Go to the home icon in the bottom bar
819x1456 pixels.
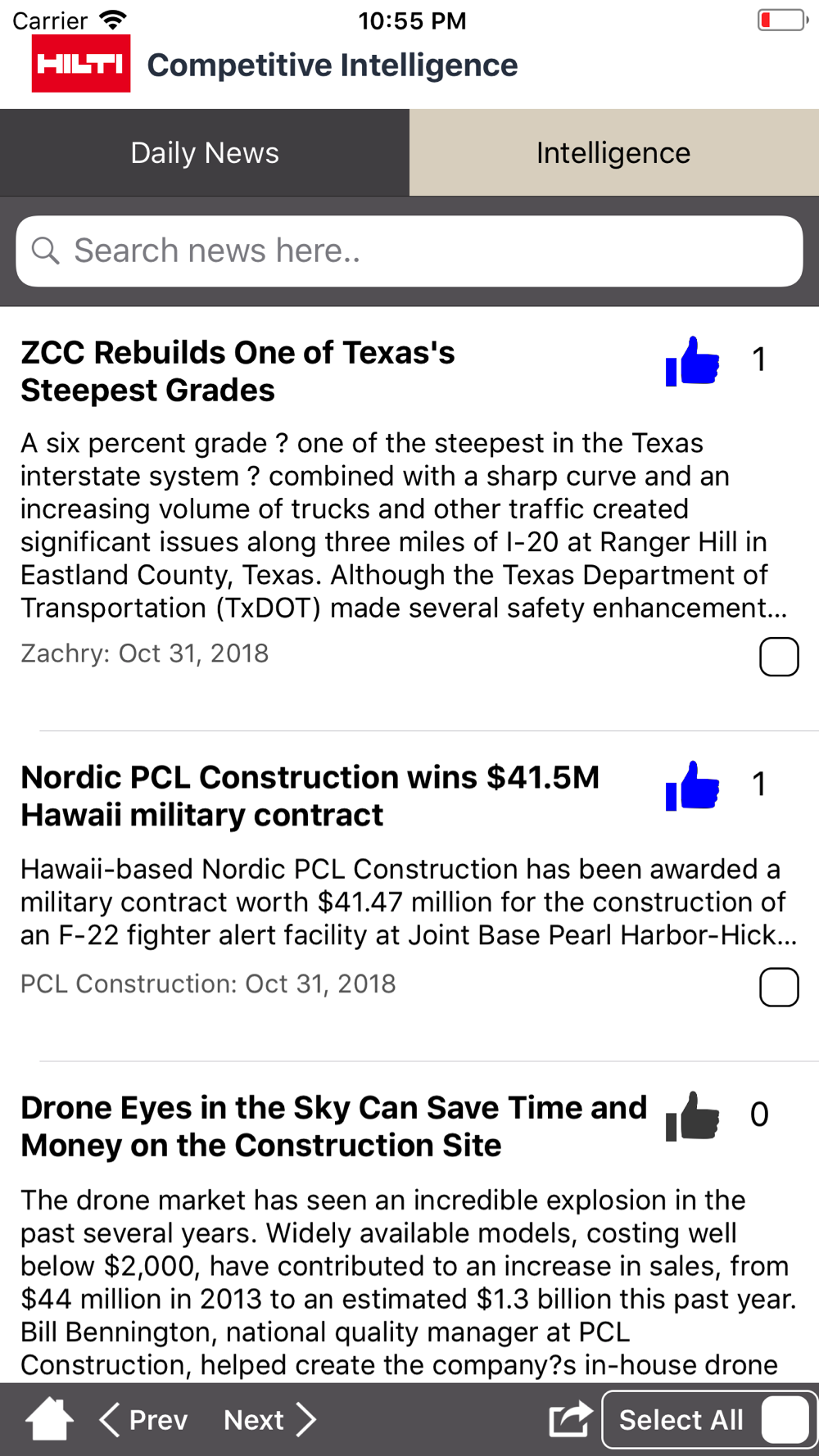click(49, 1419)
